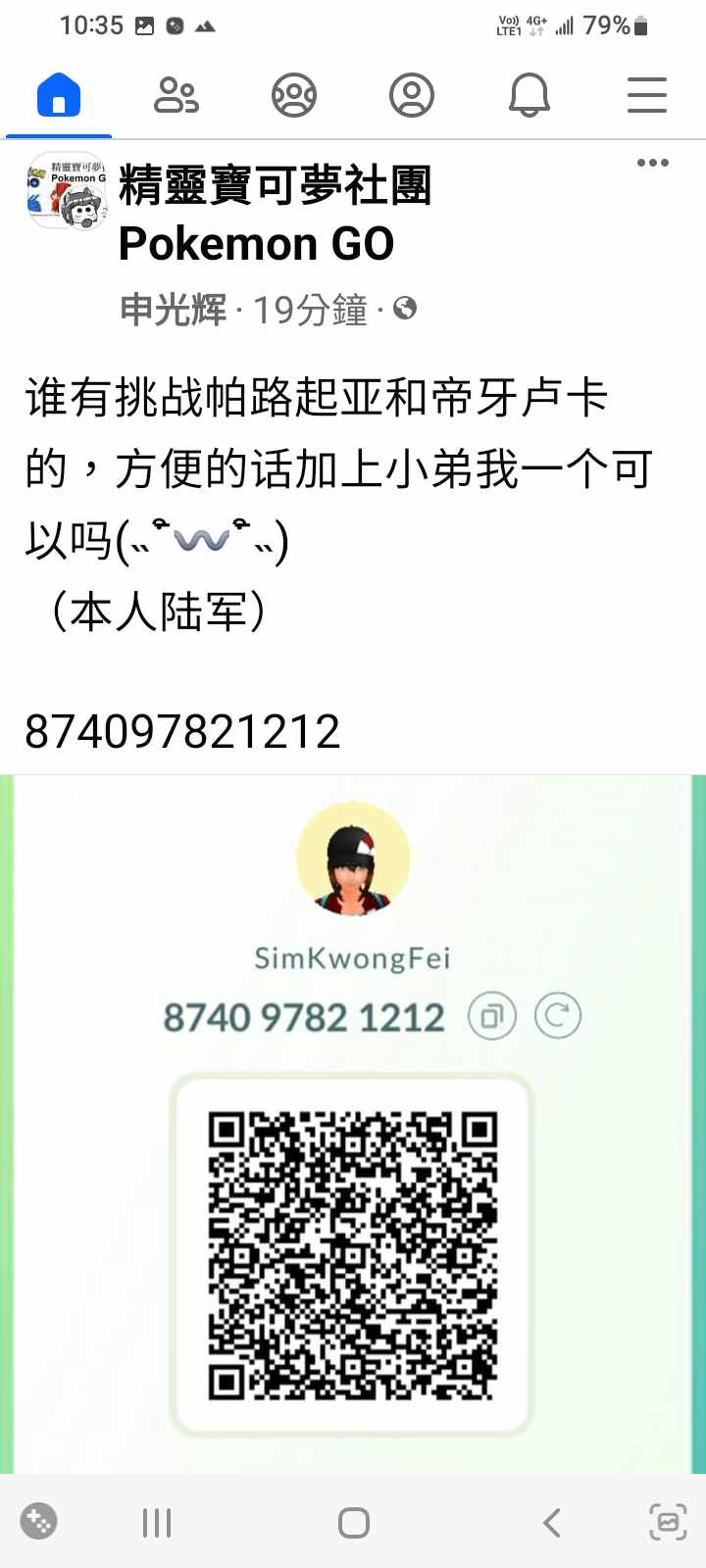
Task: Open the attached trainer code image
Action: 353,1122
